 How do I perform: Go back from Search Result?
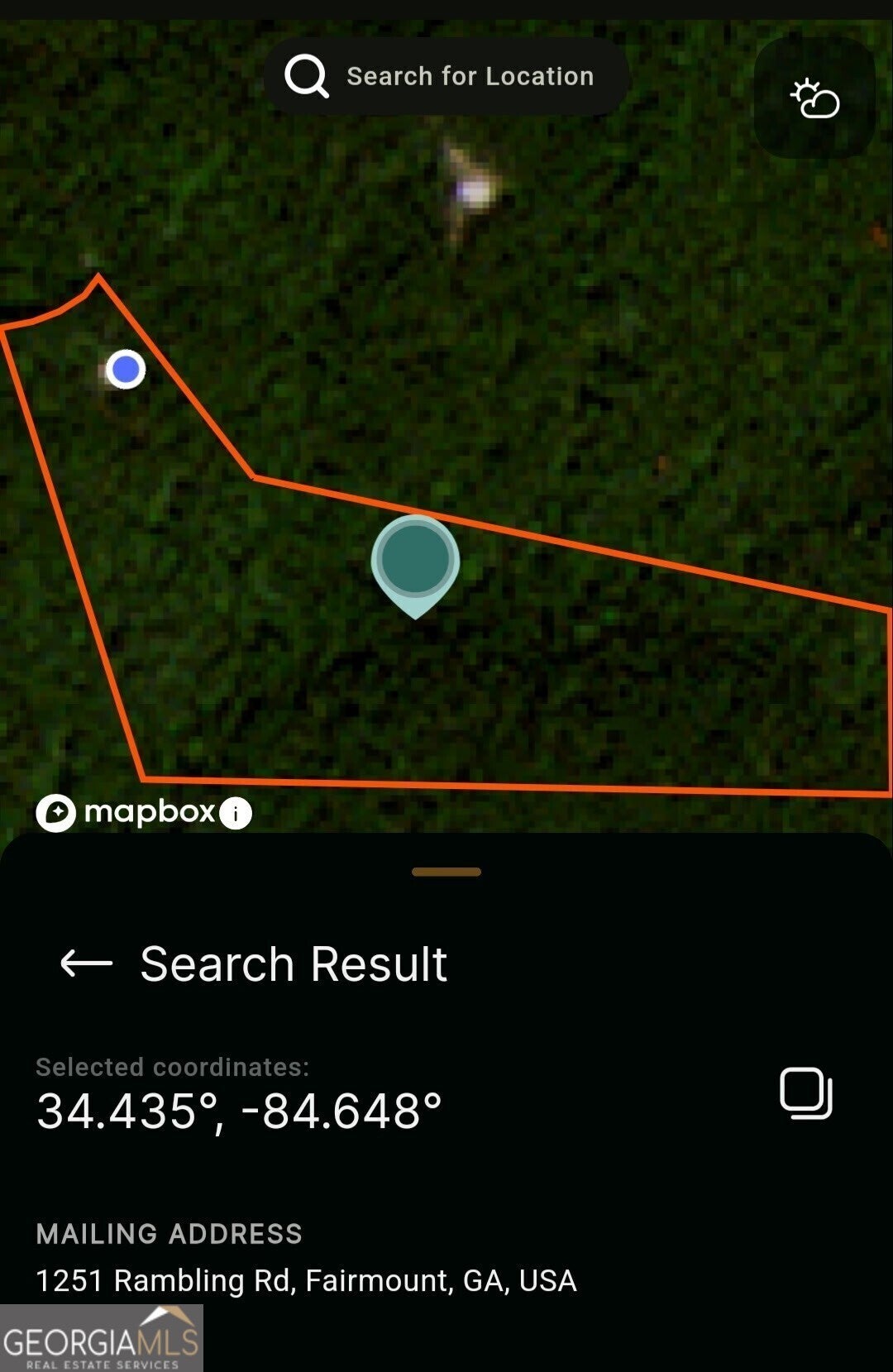(x=87, y=963)
